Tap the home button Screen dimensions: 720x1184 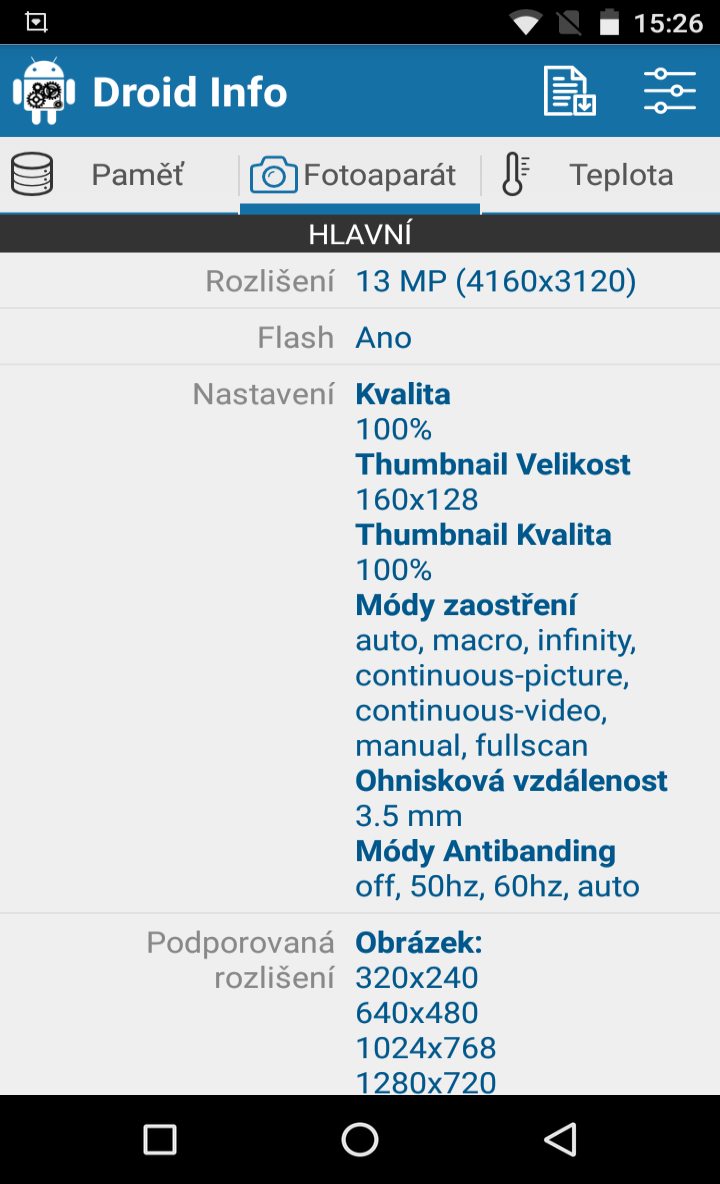coord(360,1139)
